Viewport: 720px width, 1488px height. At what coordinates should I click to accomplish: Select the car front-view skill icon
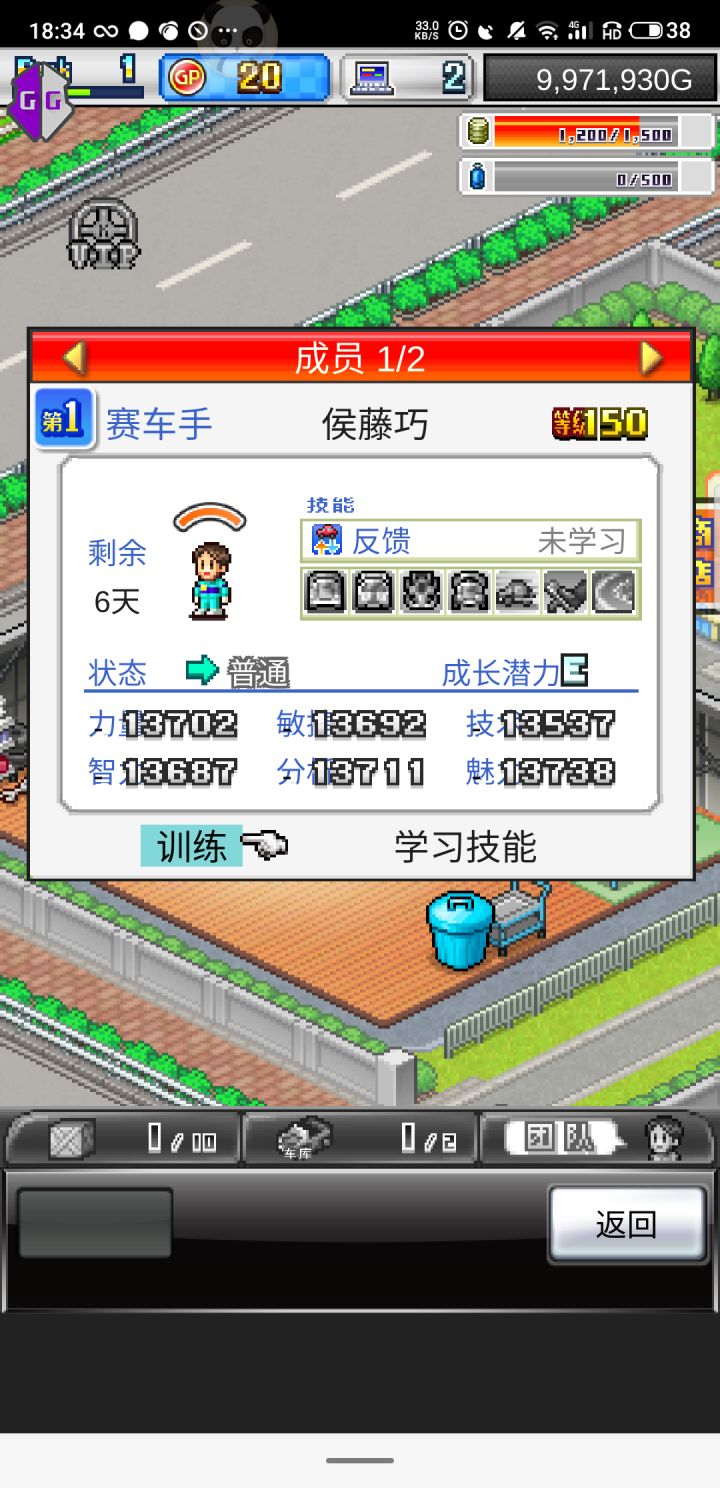(467, 592)
